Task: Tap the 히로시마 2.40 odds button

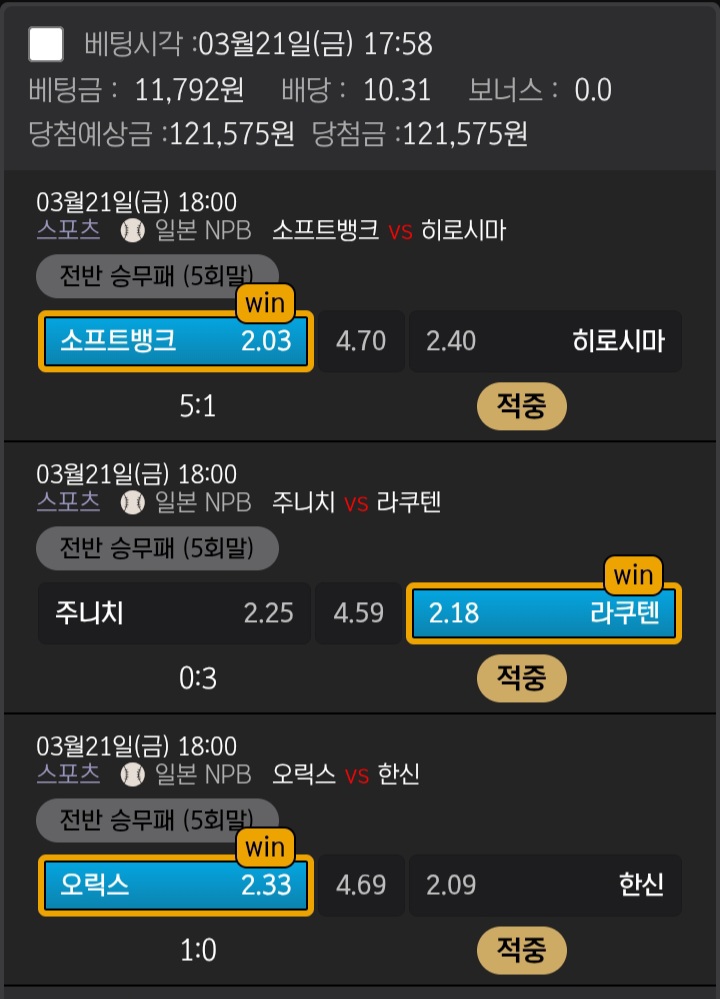Action: coord(545,341)
